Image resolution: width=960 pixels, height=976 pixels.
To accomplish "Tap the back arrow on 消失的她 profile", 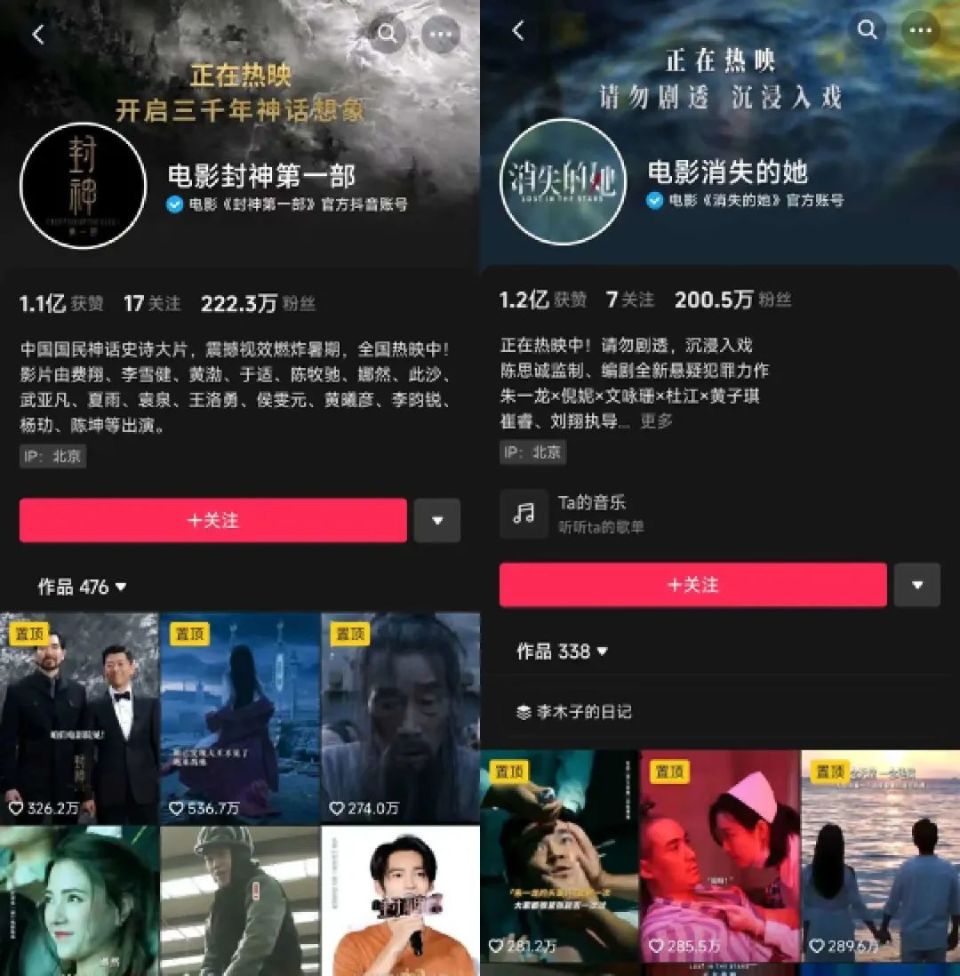I will pyautogui.click(x=518, y=31).
